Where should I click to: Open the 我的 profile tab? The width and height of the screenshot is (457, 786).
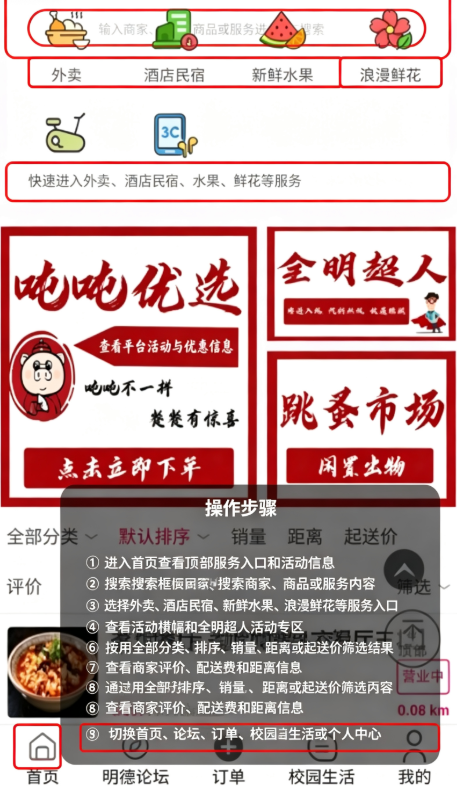414,757
